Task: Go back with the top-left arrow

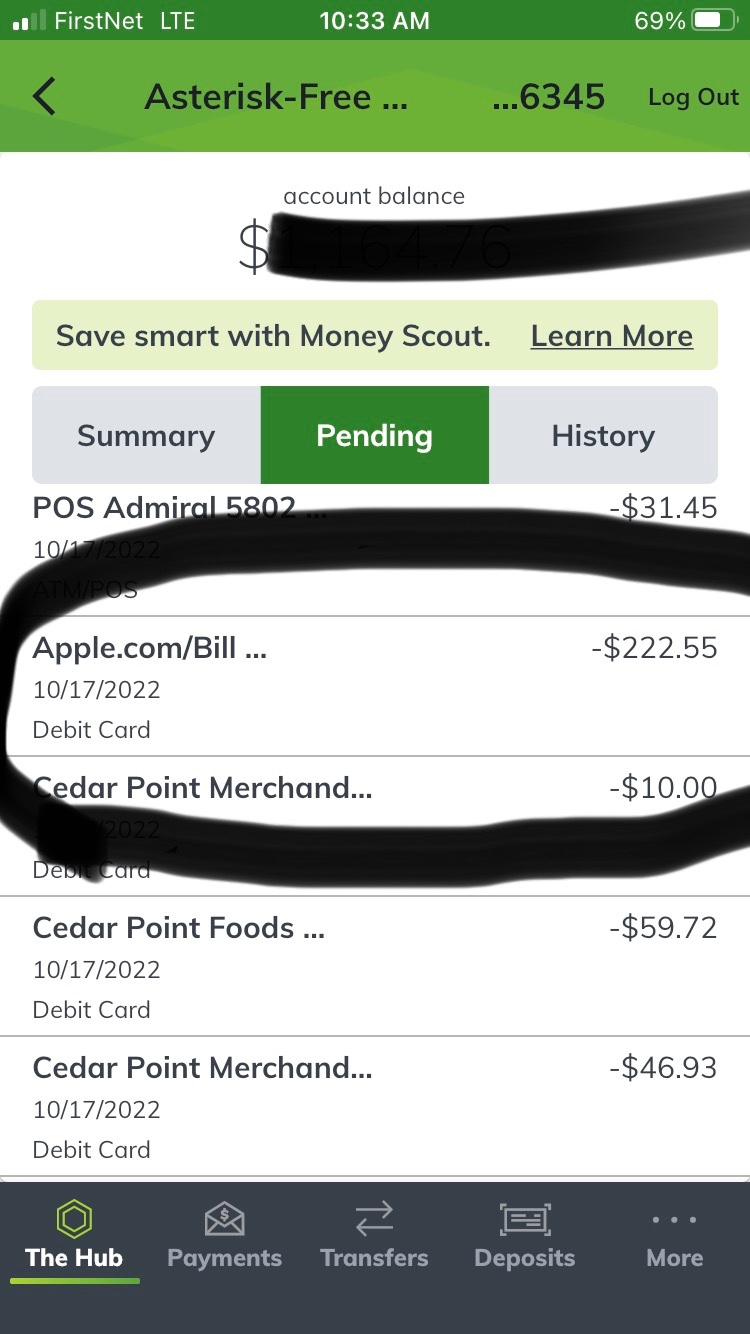Action: (x=44, y=97)
